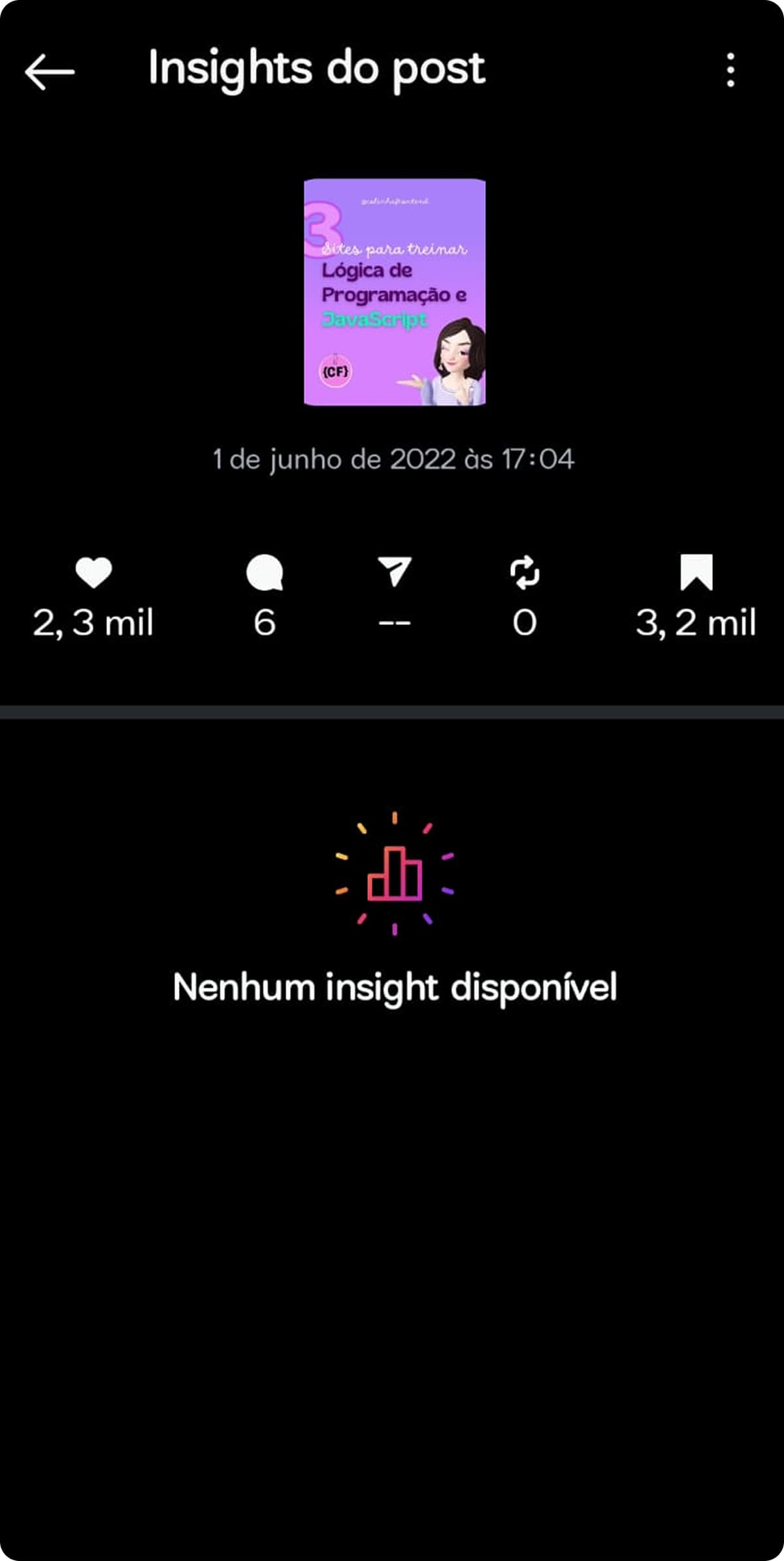This screenshot has height=1561, width=784.
Task: Click the Nenhum insight disponível message
Action: pyautogui.click(x=395, y=988)
